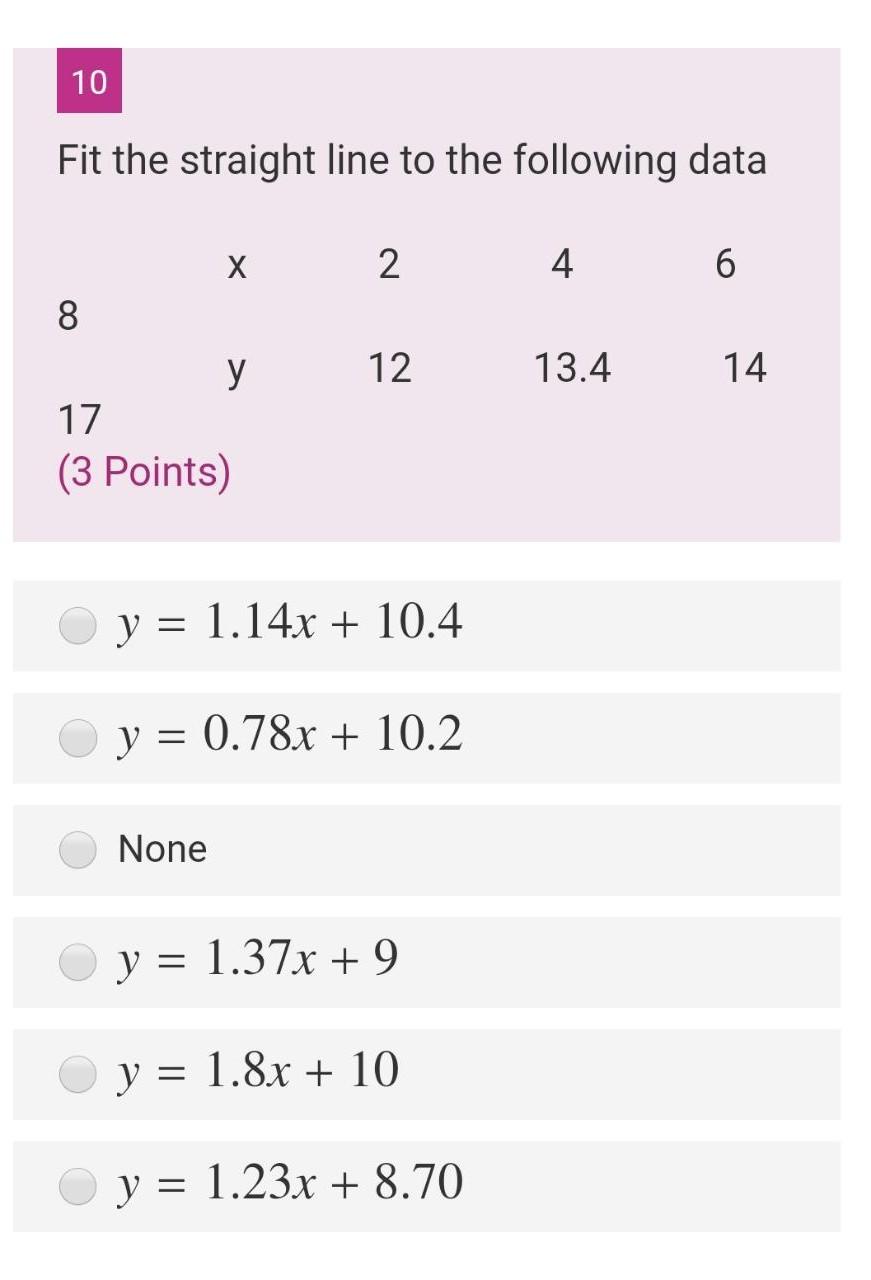Select the answer y = 1.14x + 10.4
Screen dimensions: 871x1280
tap(78, 627)
